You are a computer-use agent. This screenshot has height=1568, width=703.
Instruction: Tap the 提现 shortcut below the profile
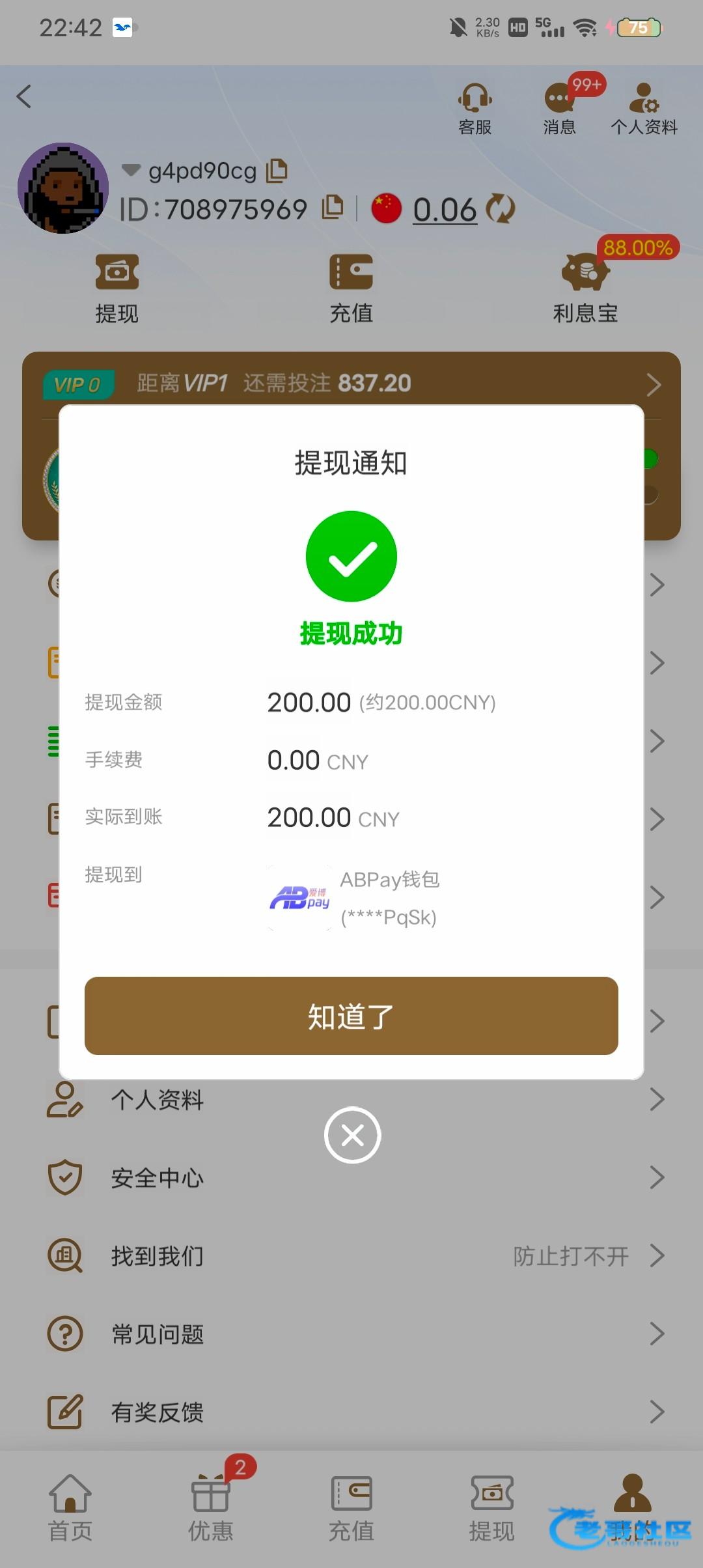(117, 288)
